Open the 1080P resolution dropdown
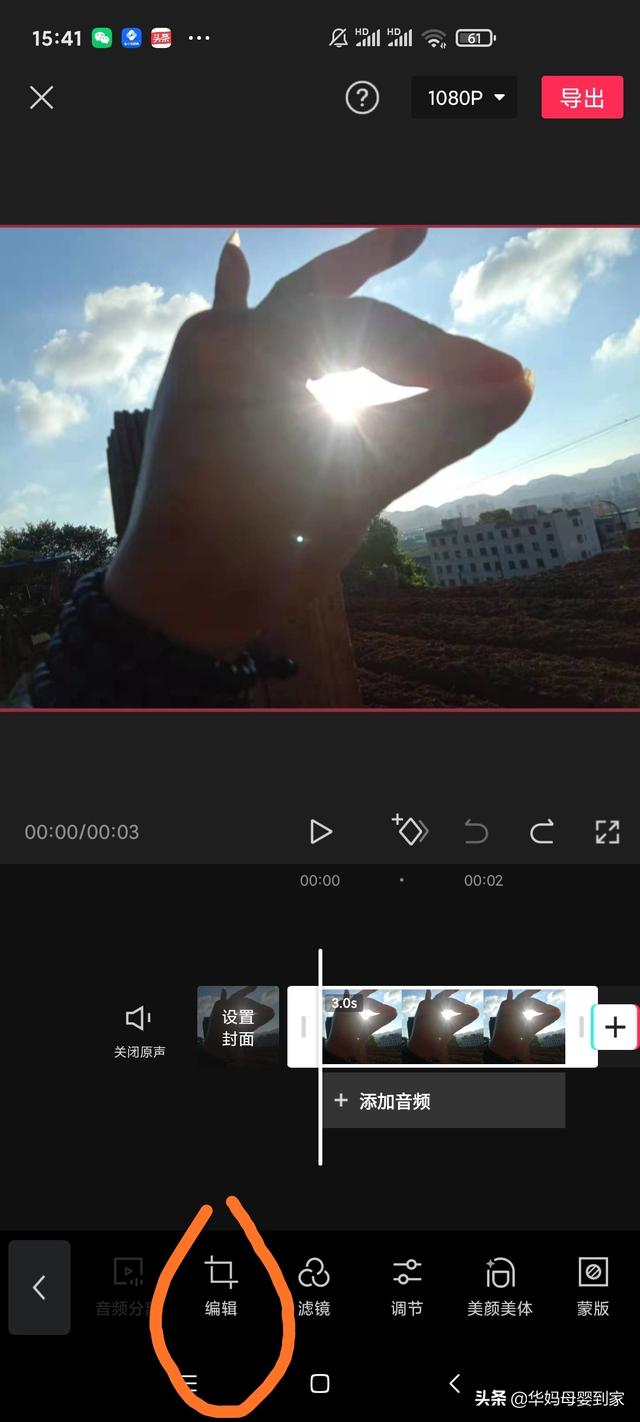 click(465, 97)
